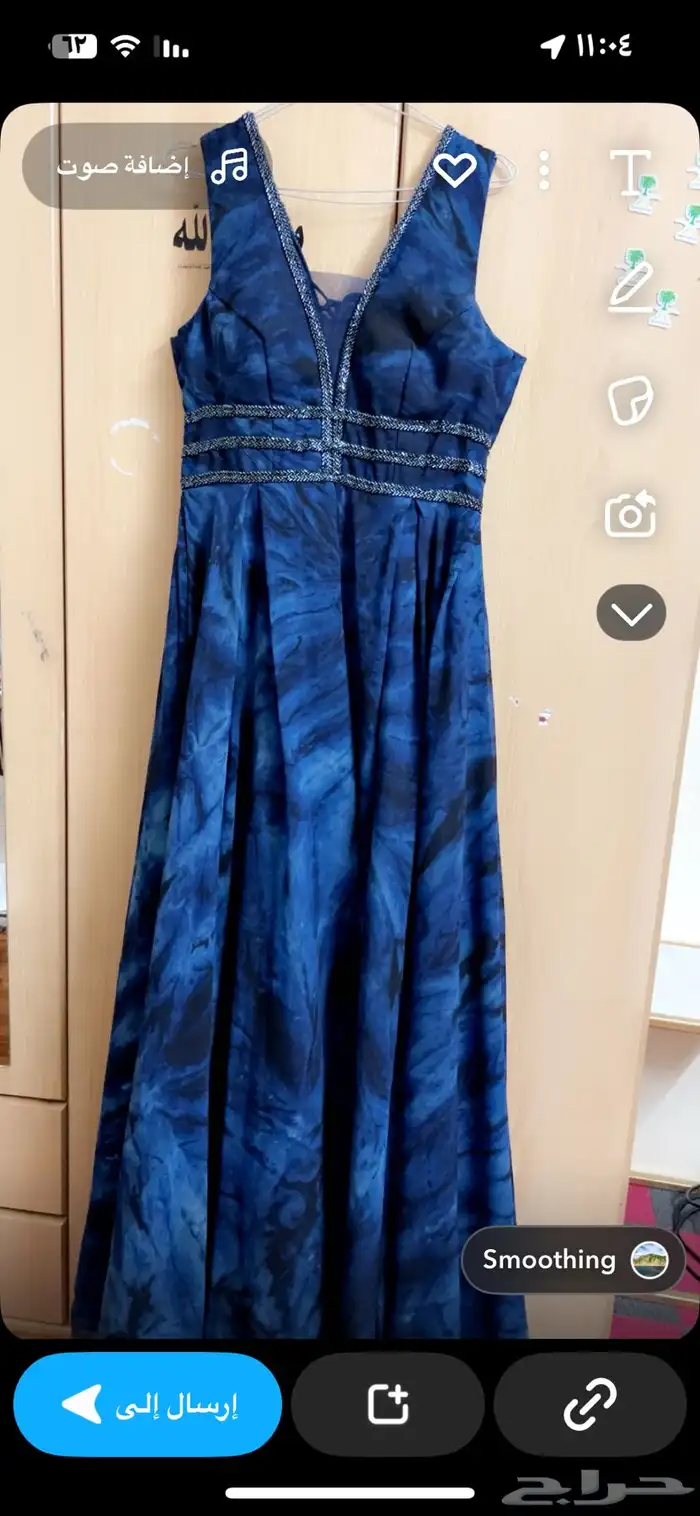This screenshot has height=1516, width=700.
Task: Tap the add icon beside the send button
Action: point(388,1404)
